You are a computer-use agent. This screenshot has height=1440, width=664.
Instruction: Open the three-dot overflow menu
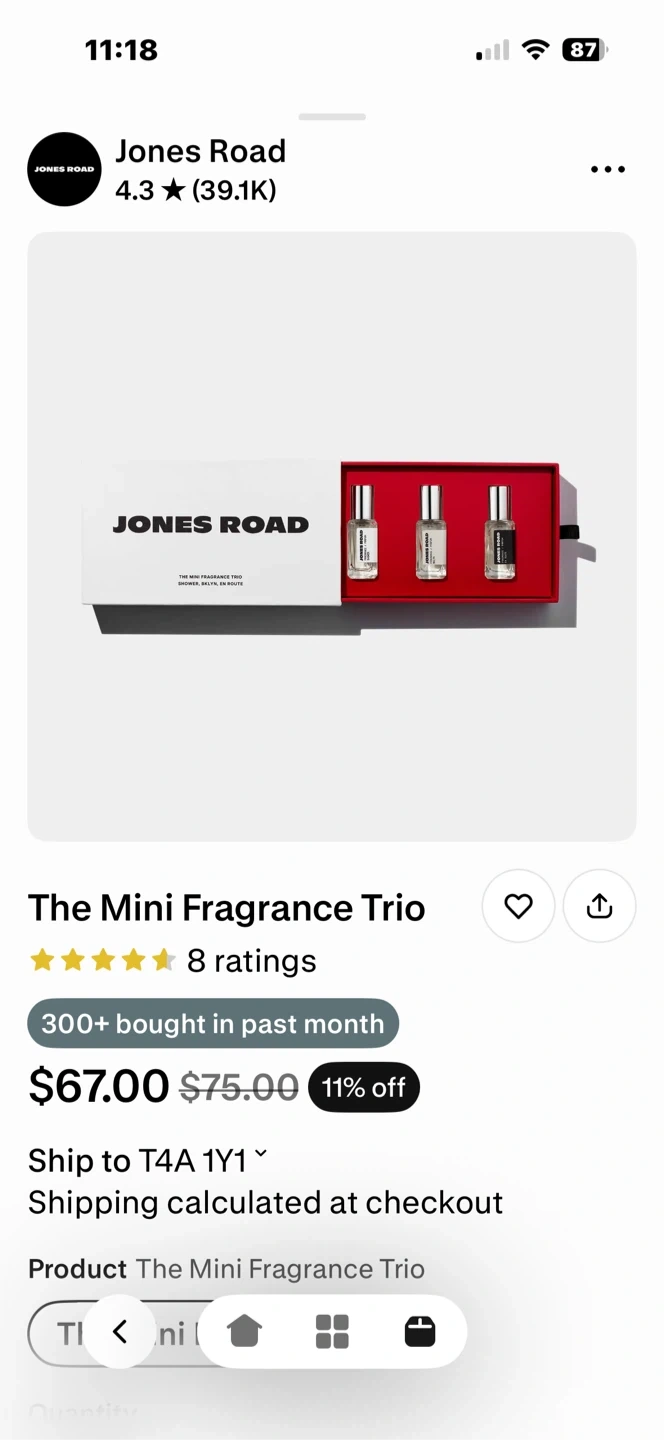[x=607, y=169]
